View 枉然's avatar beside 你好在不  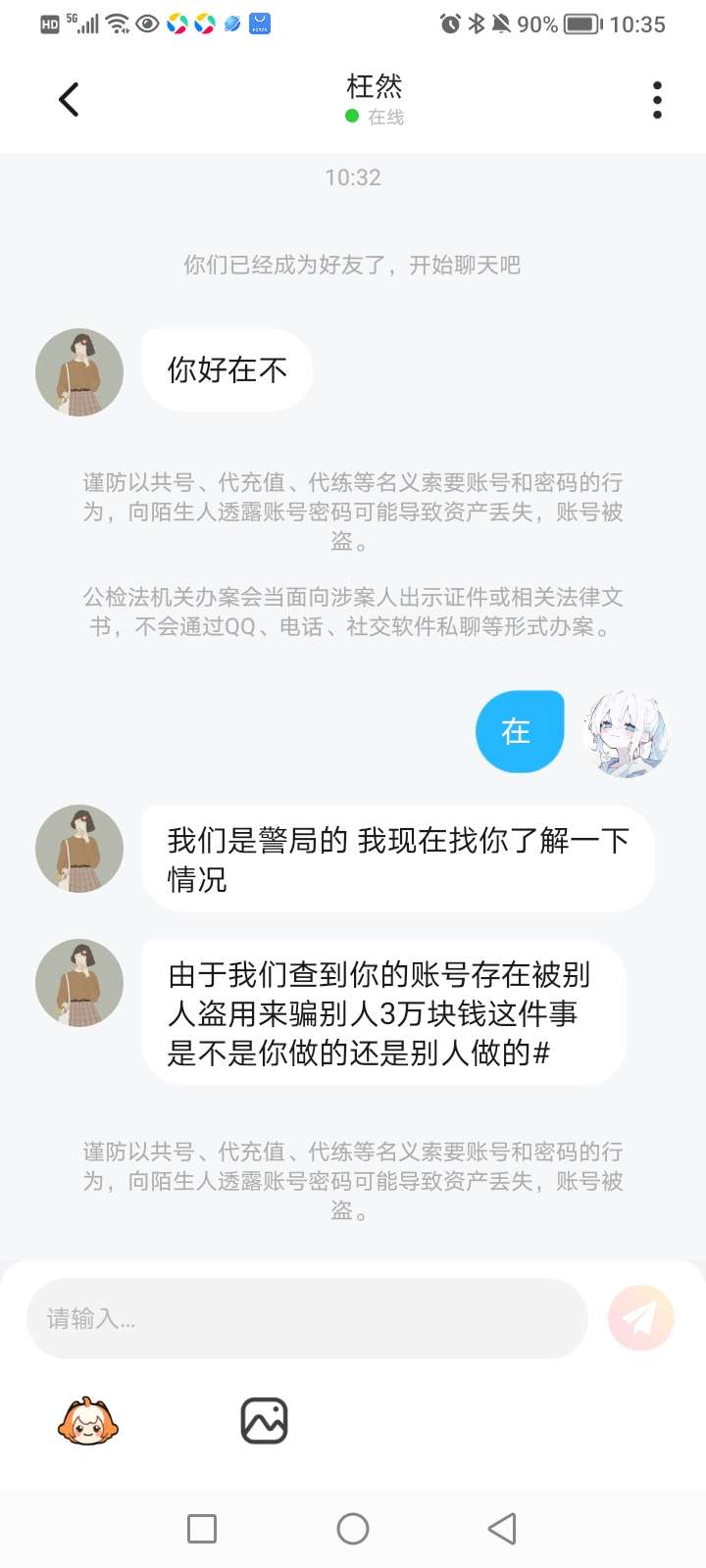tap(79, 372)
